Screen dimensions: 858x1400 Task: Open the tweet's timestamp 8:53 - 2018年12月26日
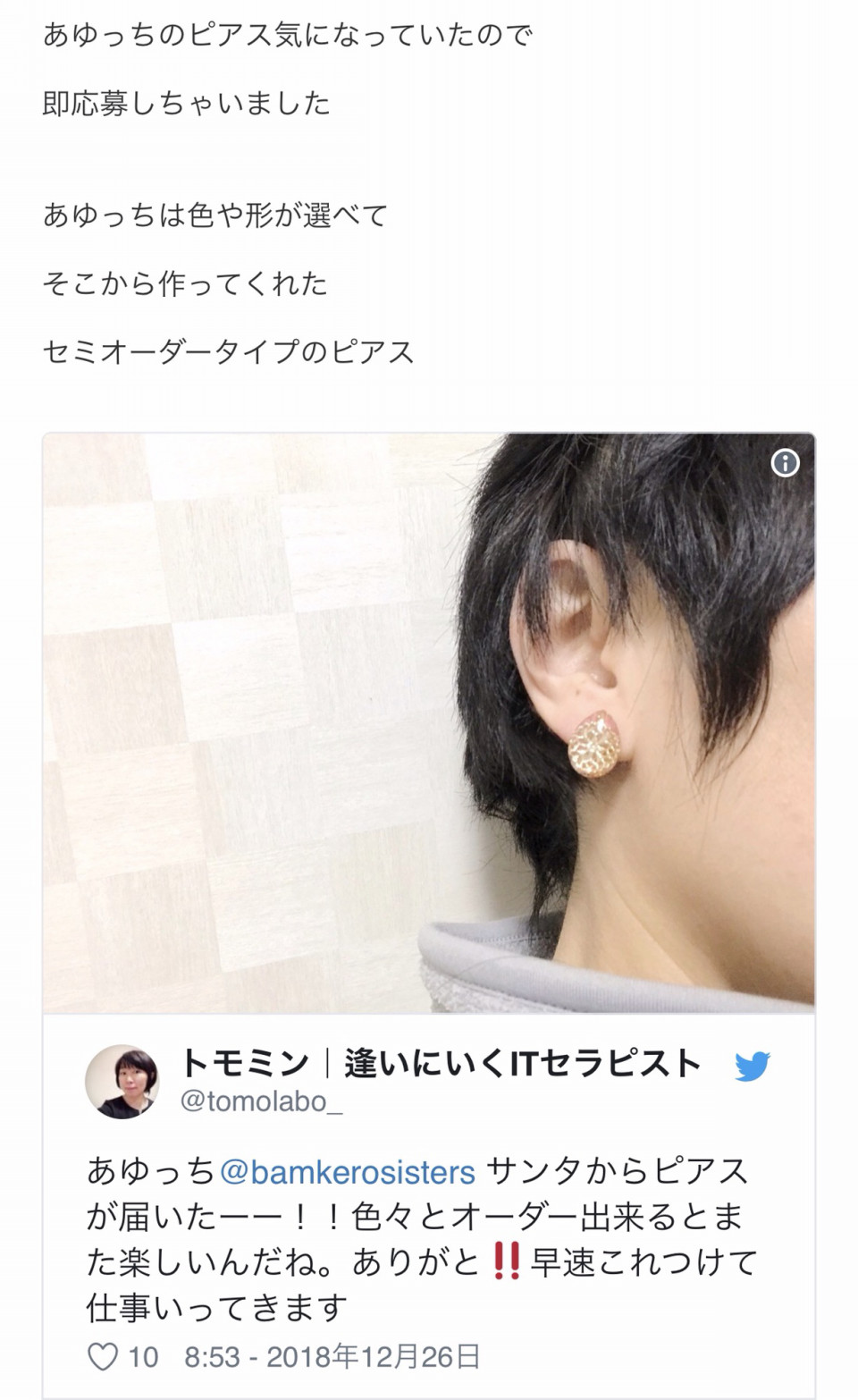point(332,1356)
